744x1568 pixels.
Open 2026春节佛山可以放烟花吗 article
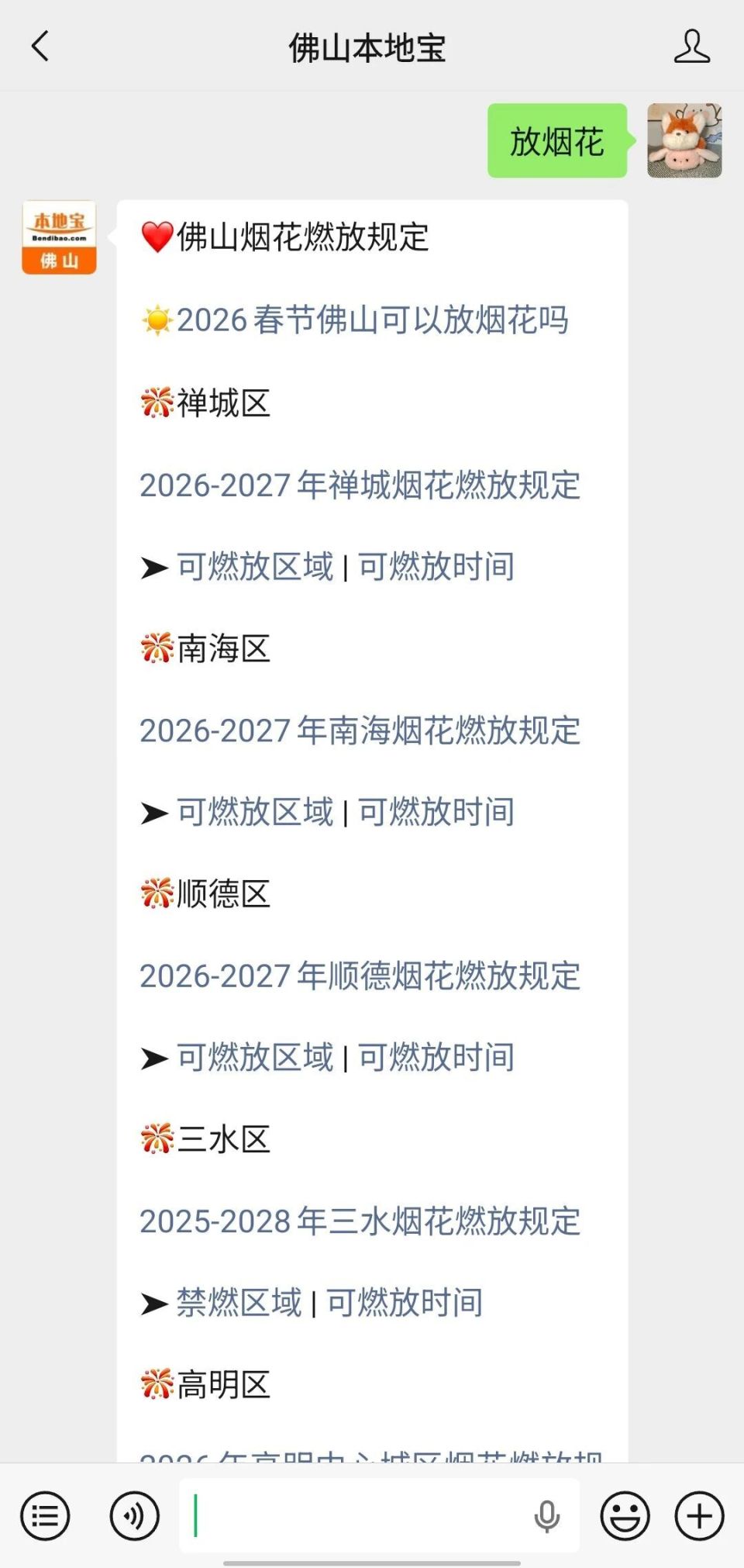click(372, 320)
